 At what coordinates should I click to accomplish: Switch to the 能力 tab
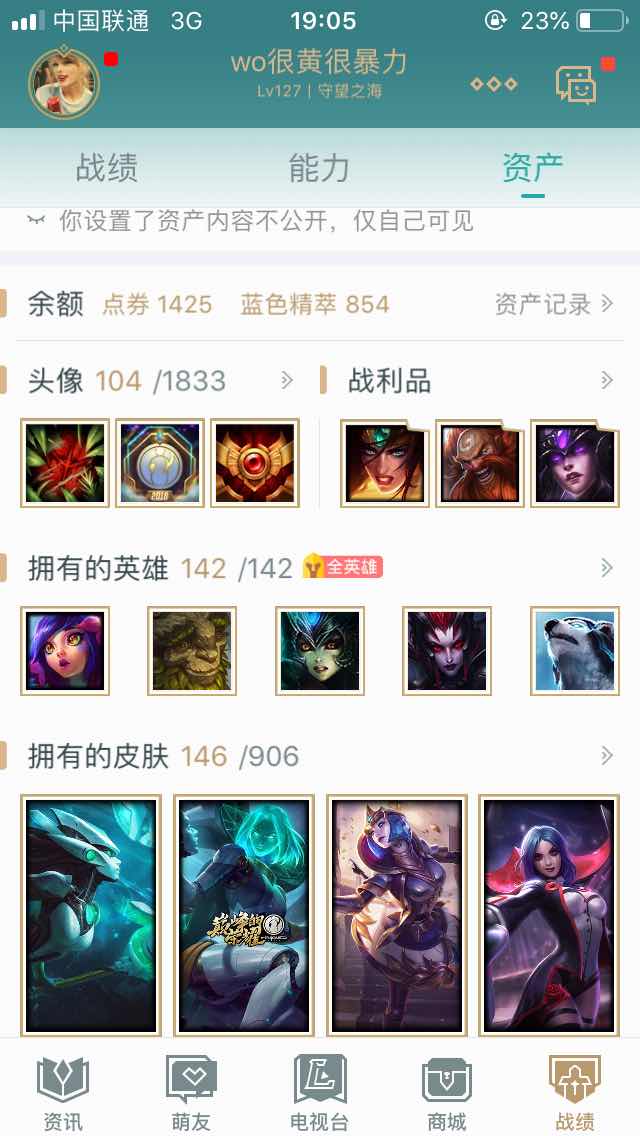click(x=319, y=167)
